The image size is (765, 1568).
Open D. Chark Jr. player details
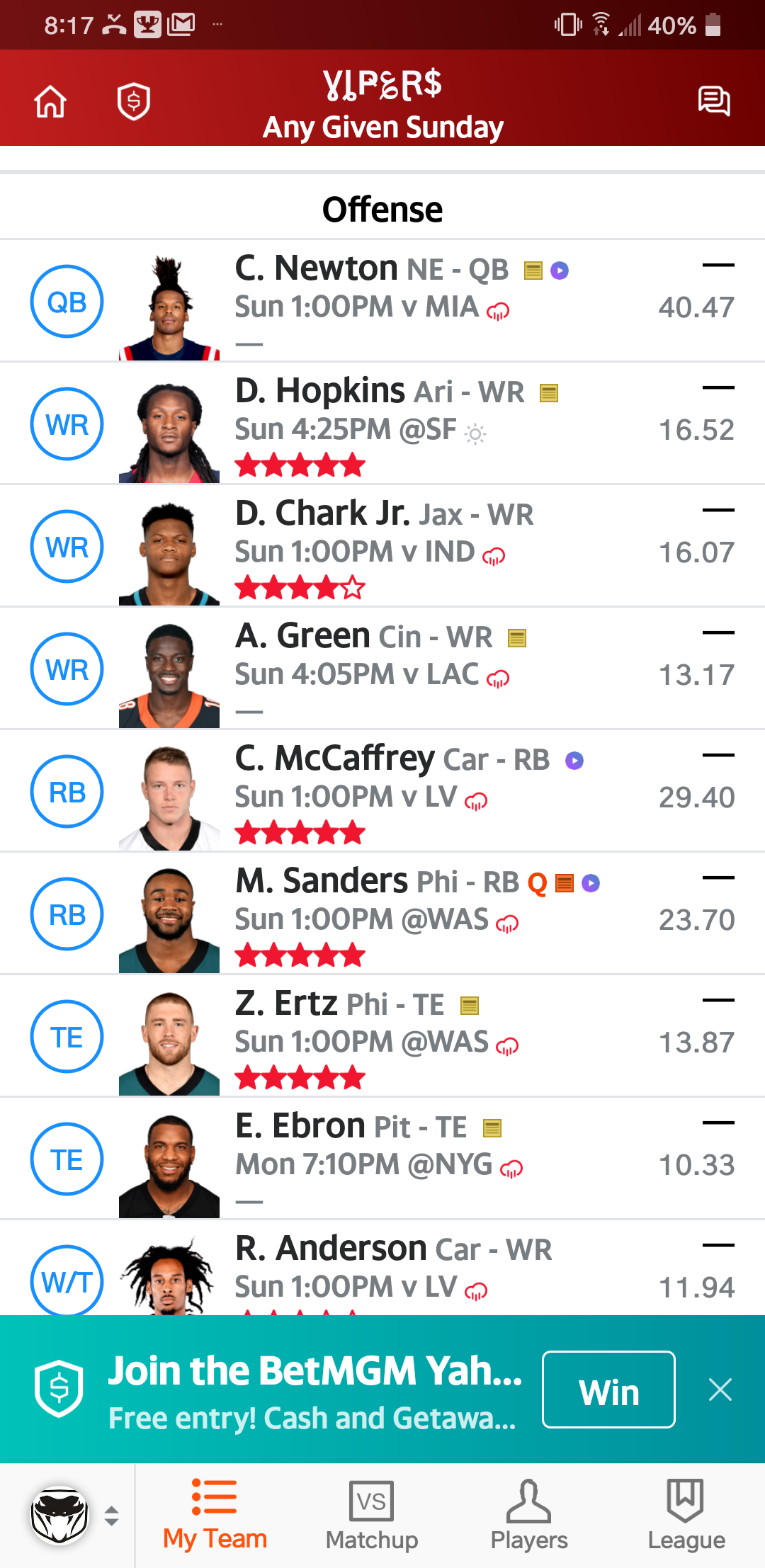pyautogui.click(x=382, y=546)
